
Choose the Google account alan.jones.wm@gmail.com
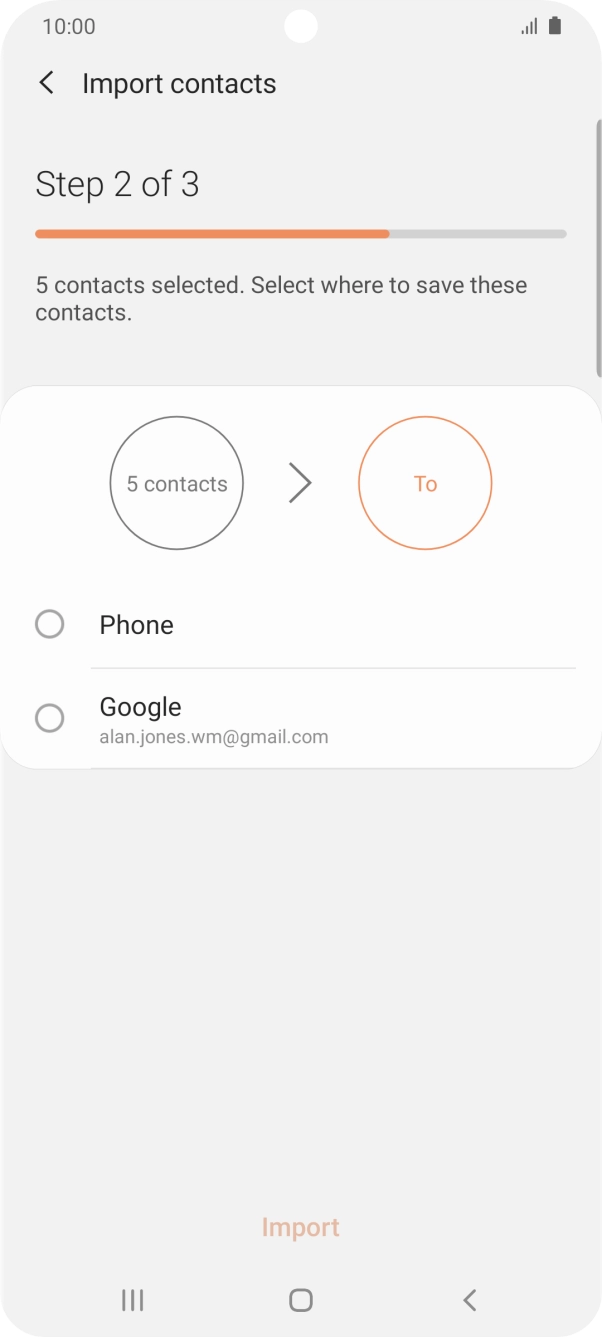[x=50, y=718]
